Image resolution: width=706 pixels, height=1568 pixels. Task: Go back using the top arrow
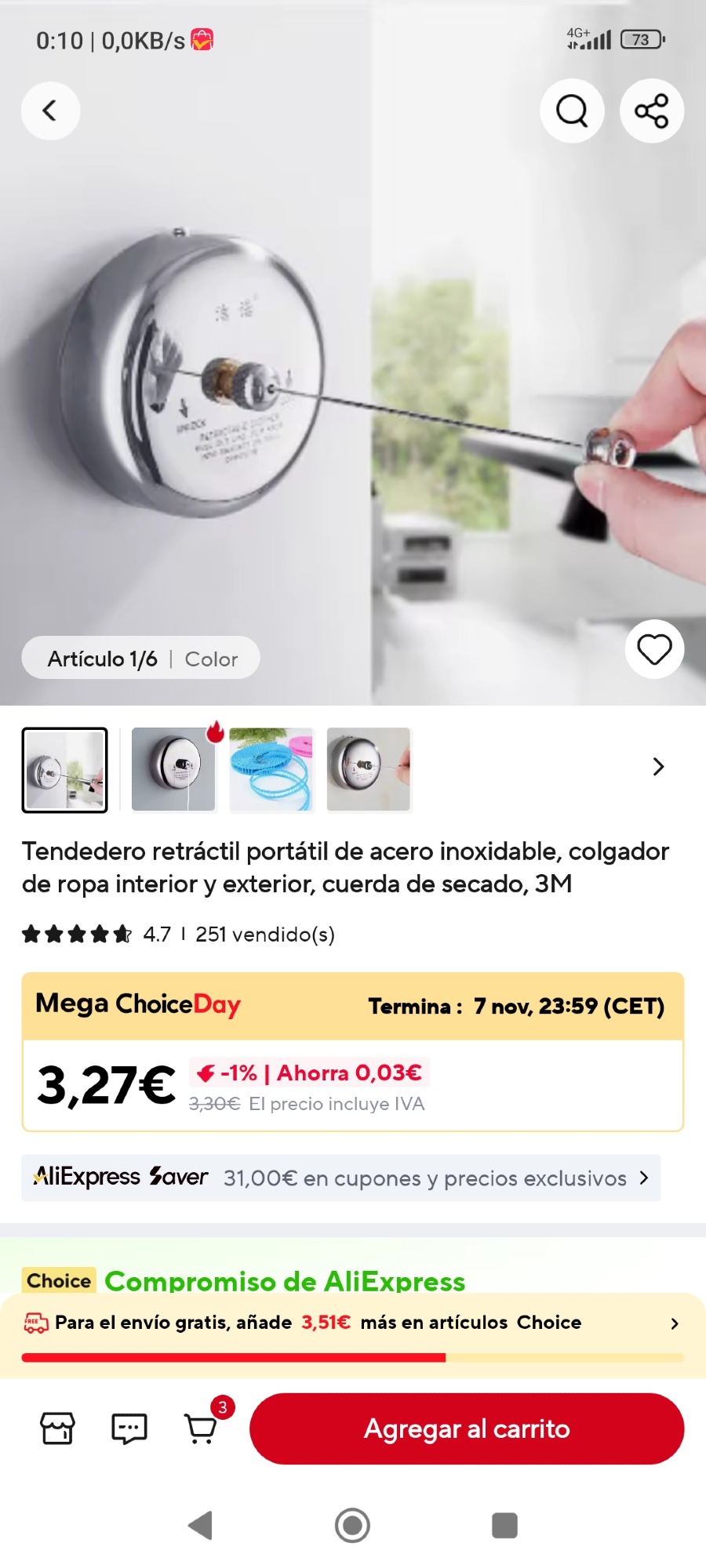point(50,111)
